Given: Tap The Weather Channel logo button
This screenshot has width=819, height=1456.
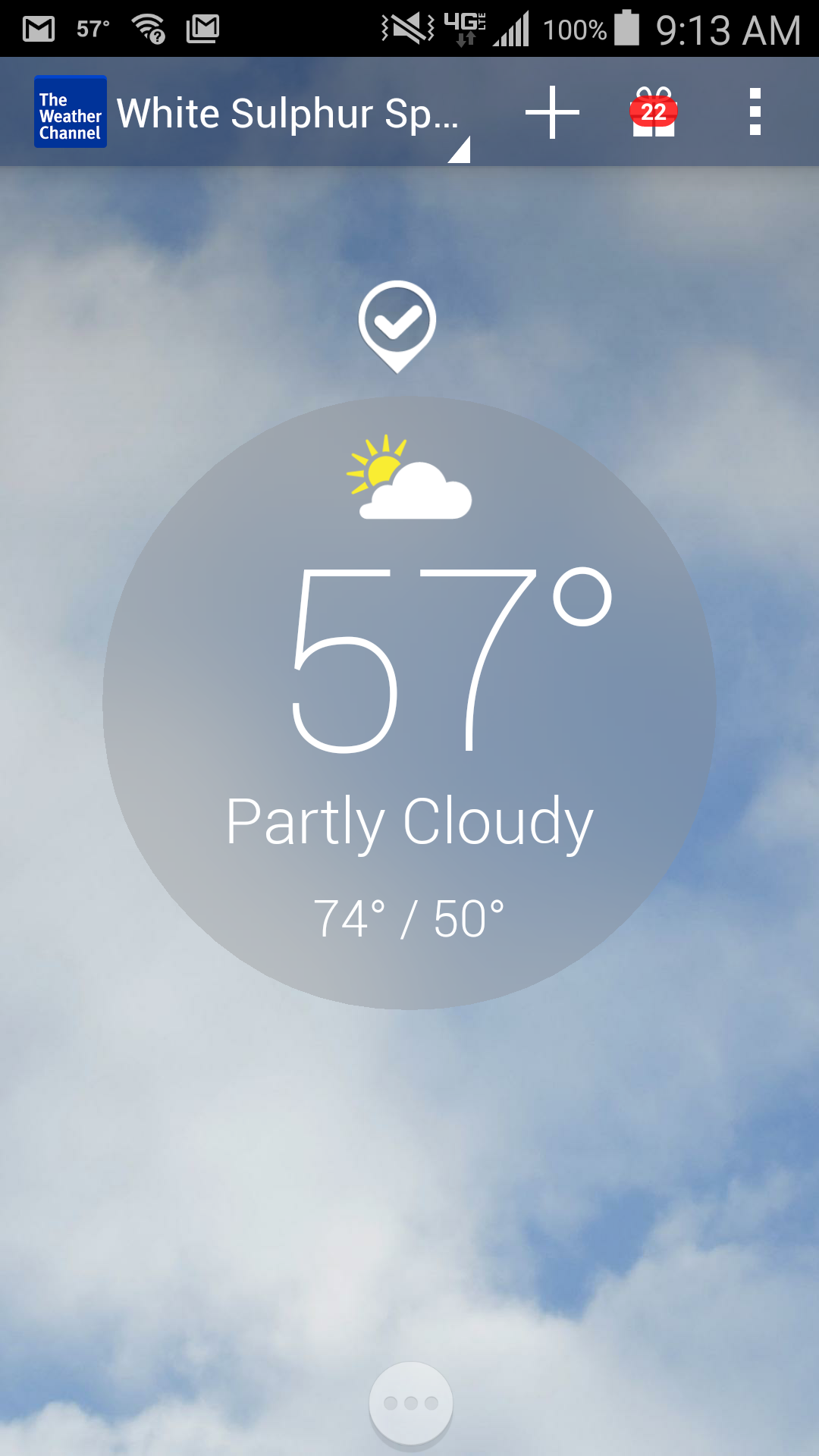Looking at the screenshot, I should point(71,112).
